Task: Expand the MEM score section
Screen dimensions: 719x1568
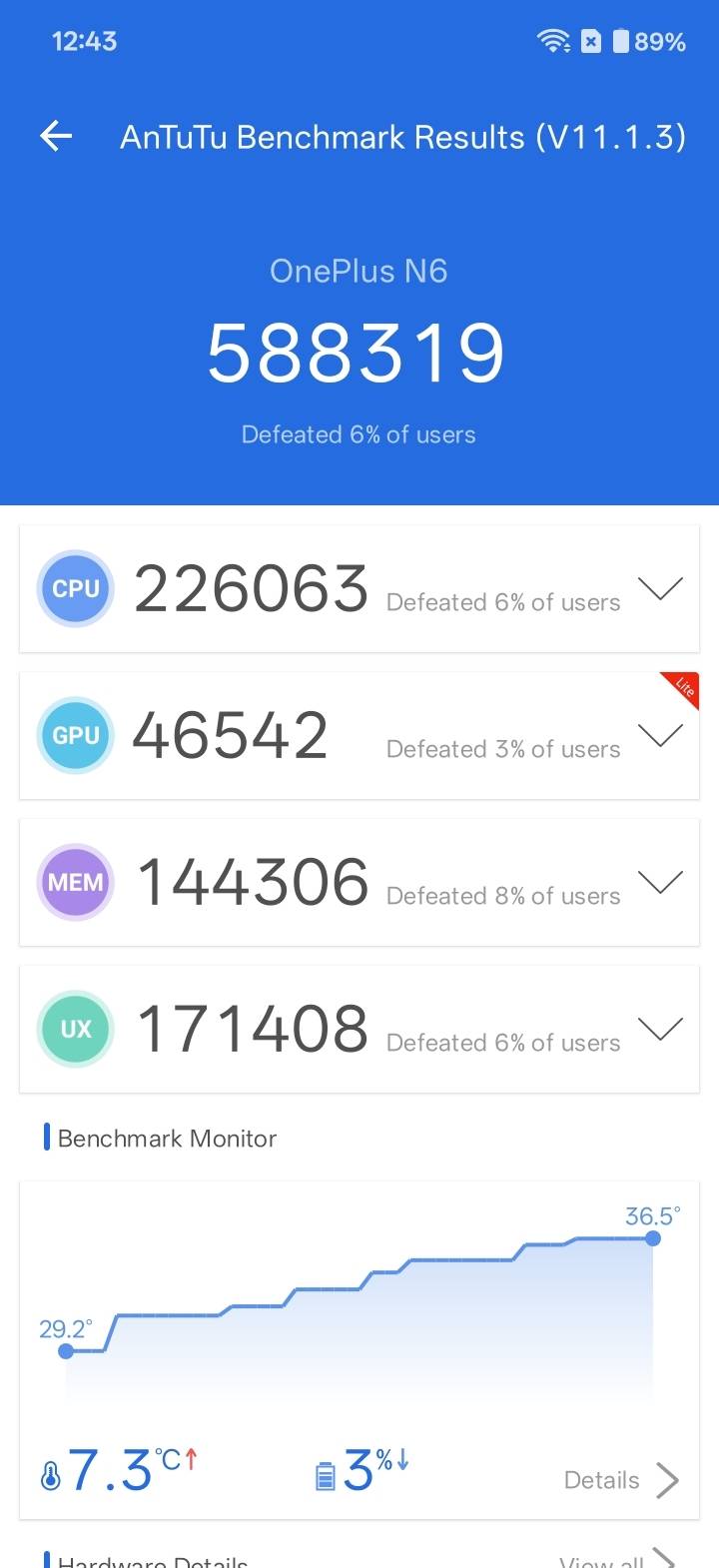Action: (x=660, y=883)
